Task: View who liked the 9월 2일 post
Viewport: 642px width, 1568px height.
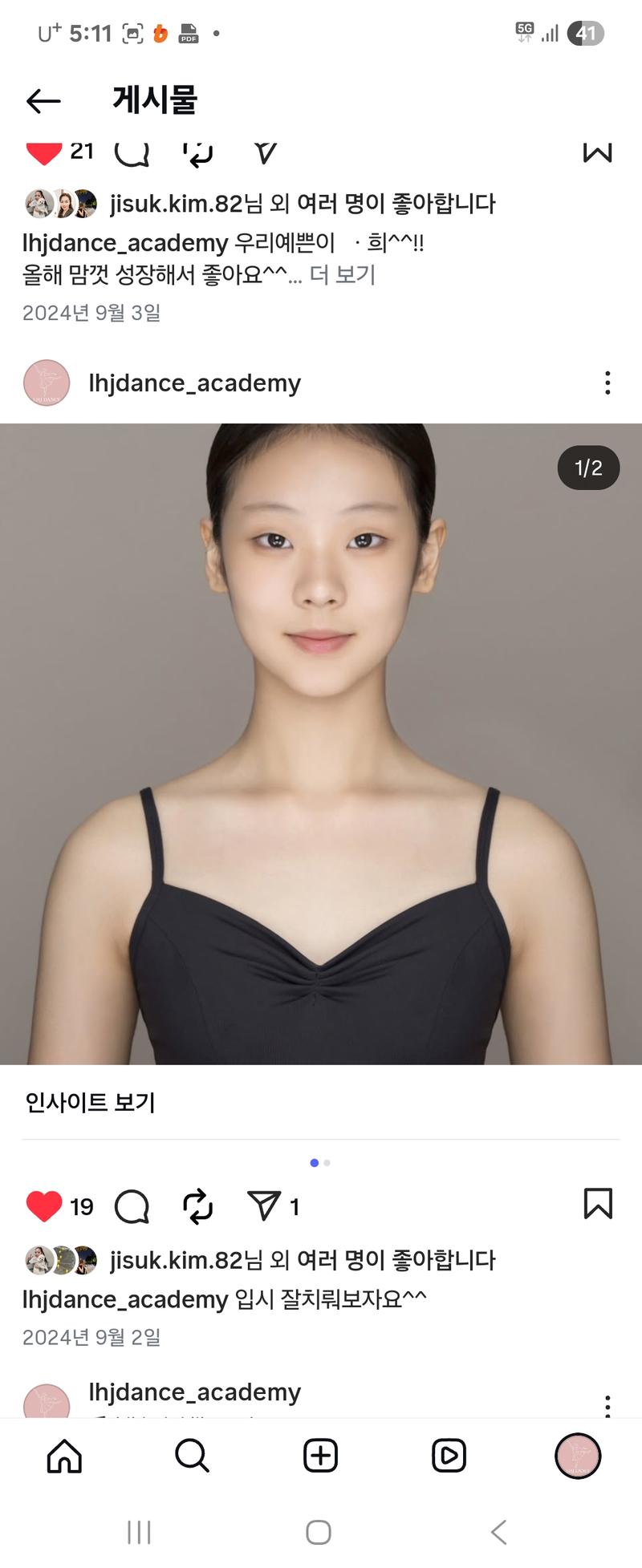Action: [302, 1260]
